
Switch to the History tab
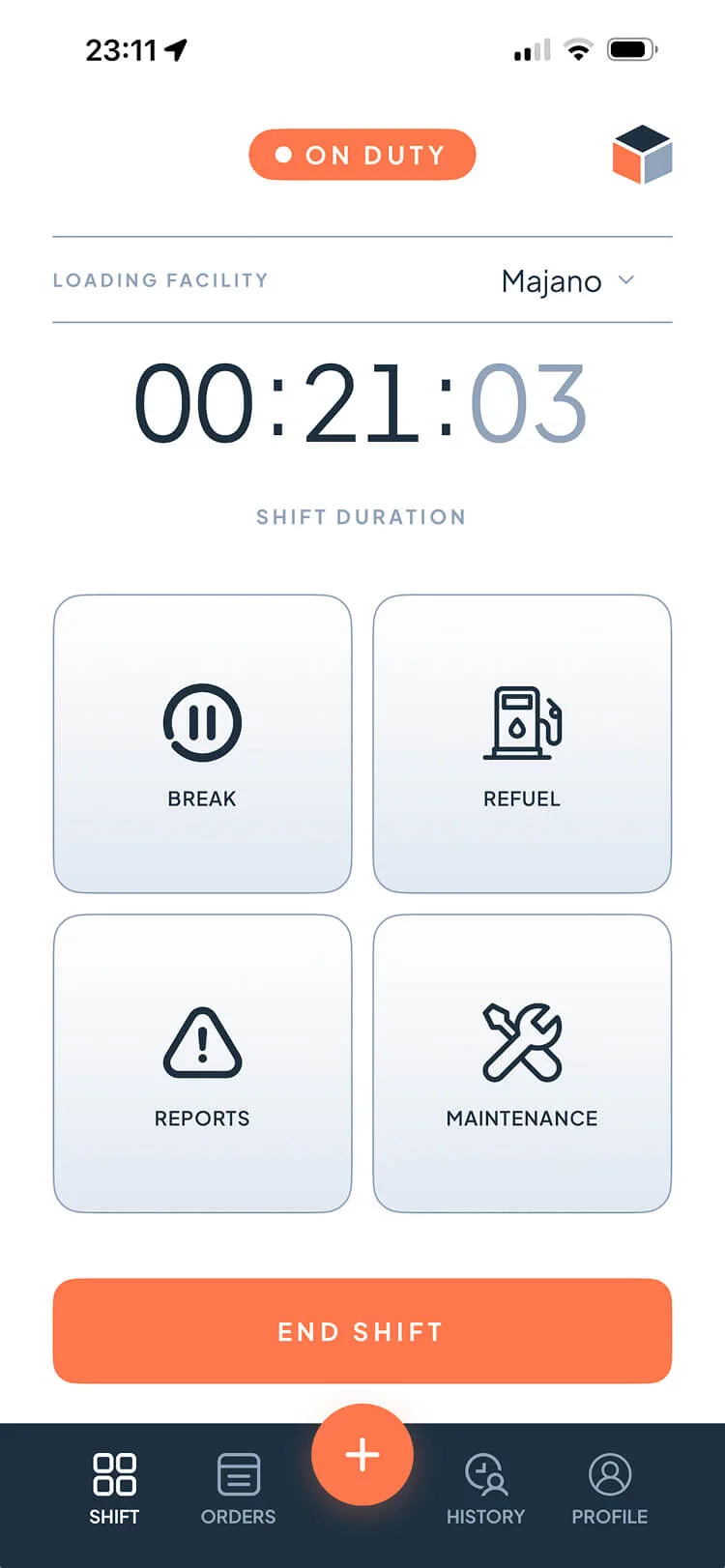tap(485, 1489)
